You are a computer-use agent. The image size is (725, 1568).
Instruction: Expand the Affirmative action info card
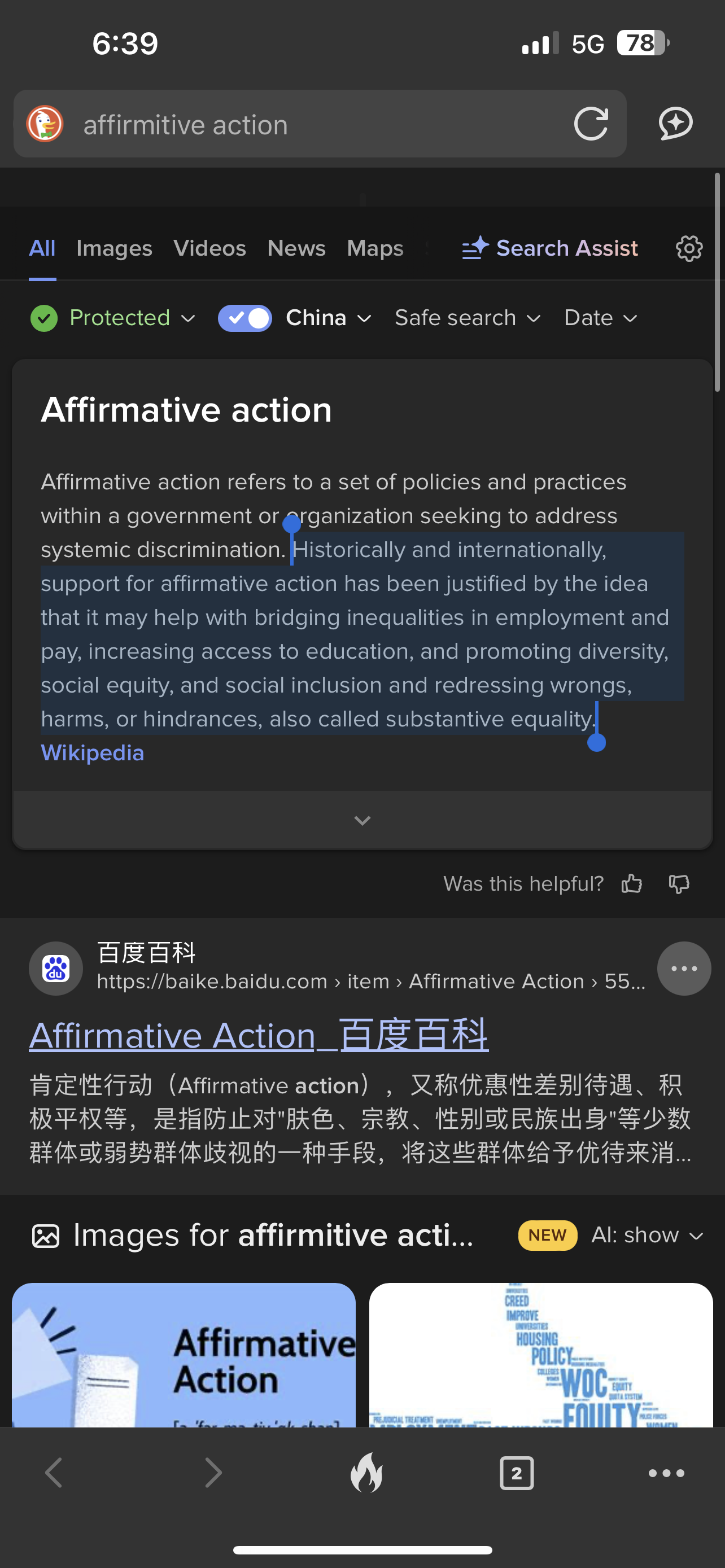[x=362, y=820]
